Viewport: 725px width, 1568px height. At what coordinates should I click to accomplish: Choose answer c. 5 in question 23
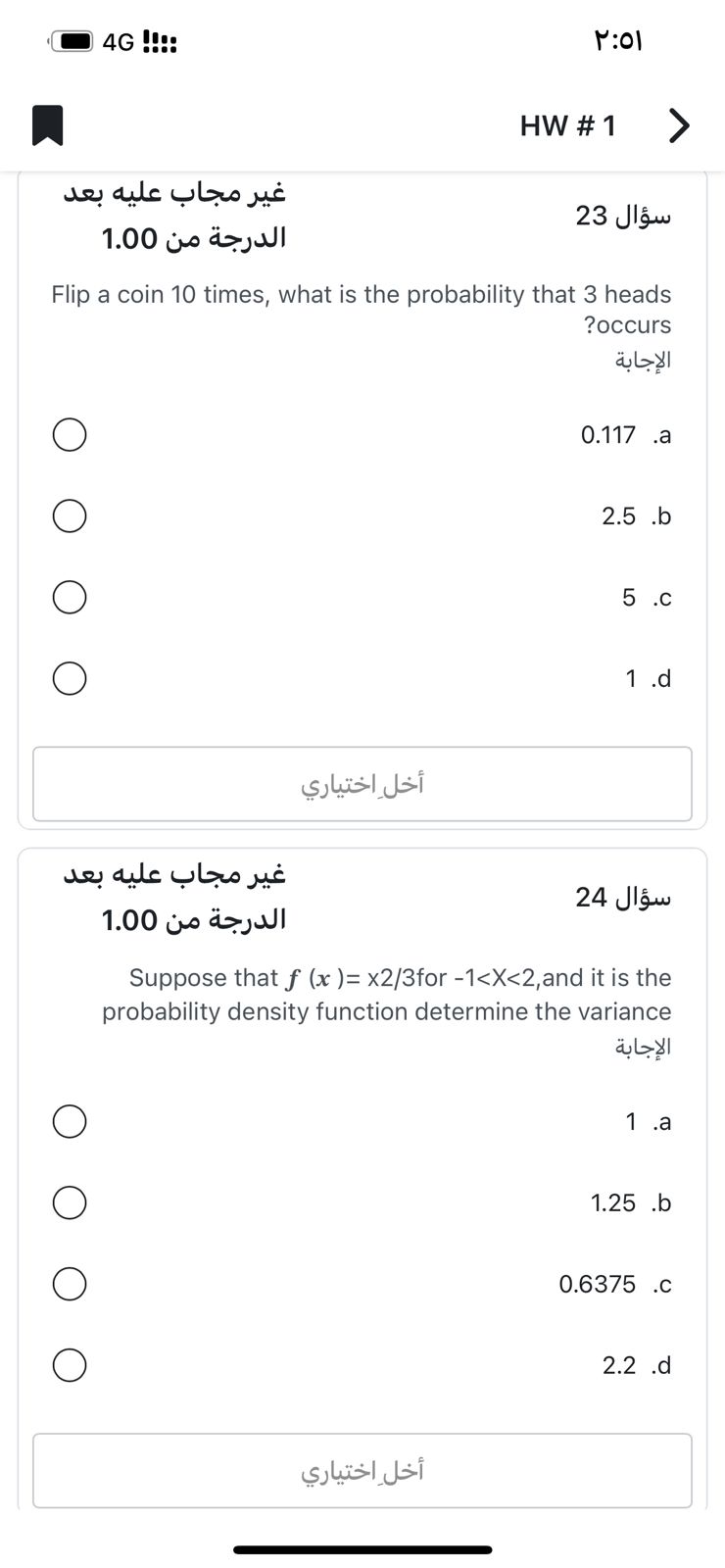pos(69,596)
